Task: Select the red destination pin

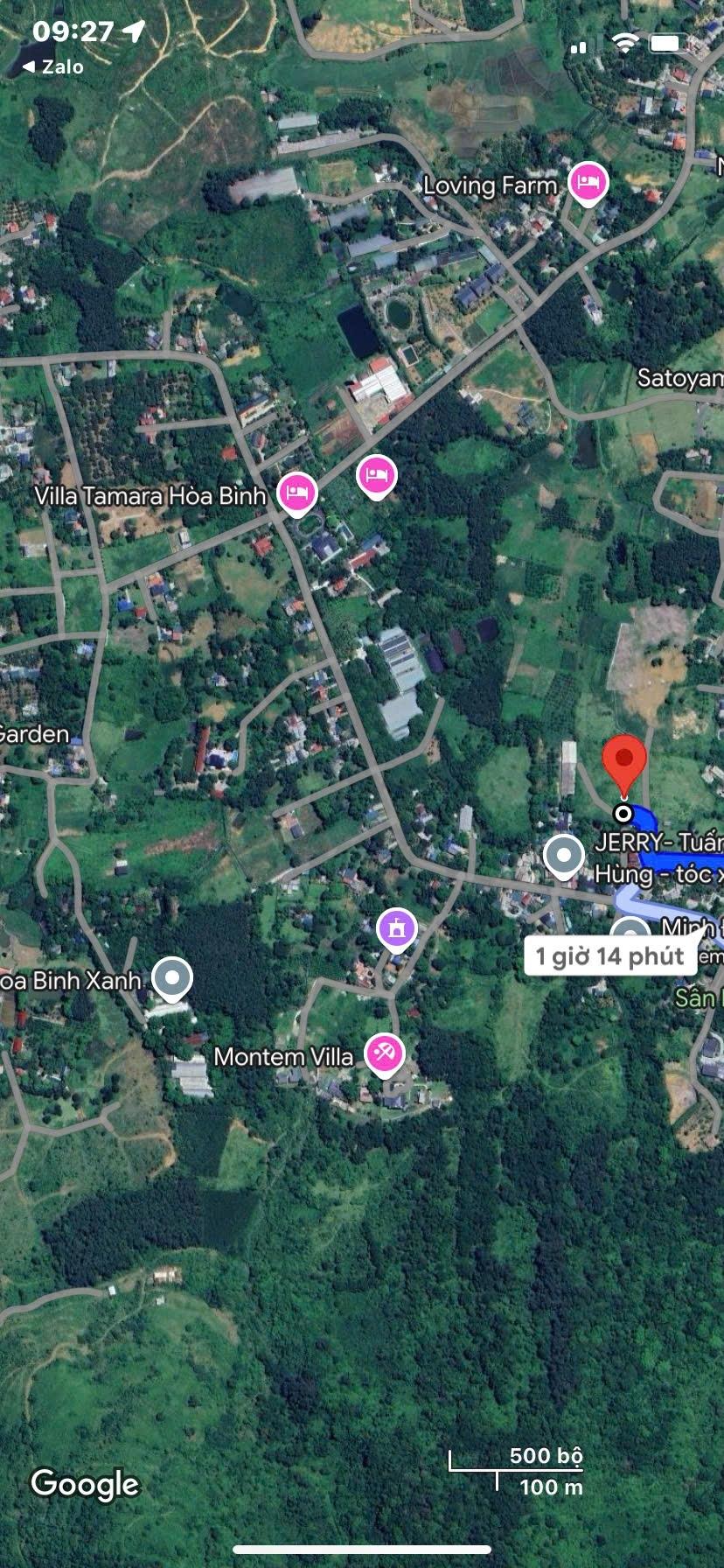Action: click(623, 761)
